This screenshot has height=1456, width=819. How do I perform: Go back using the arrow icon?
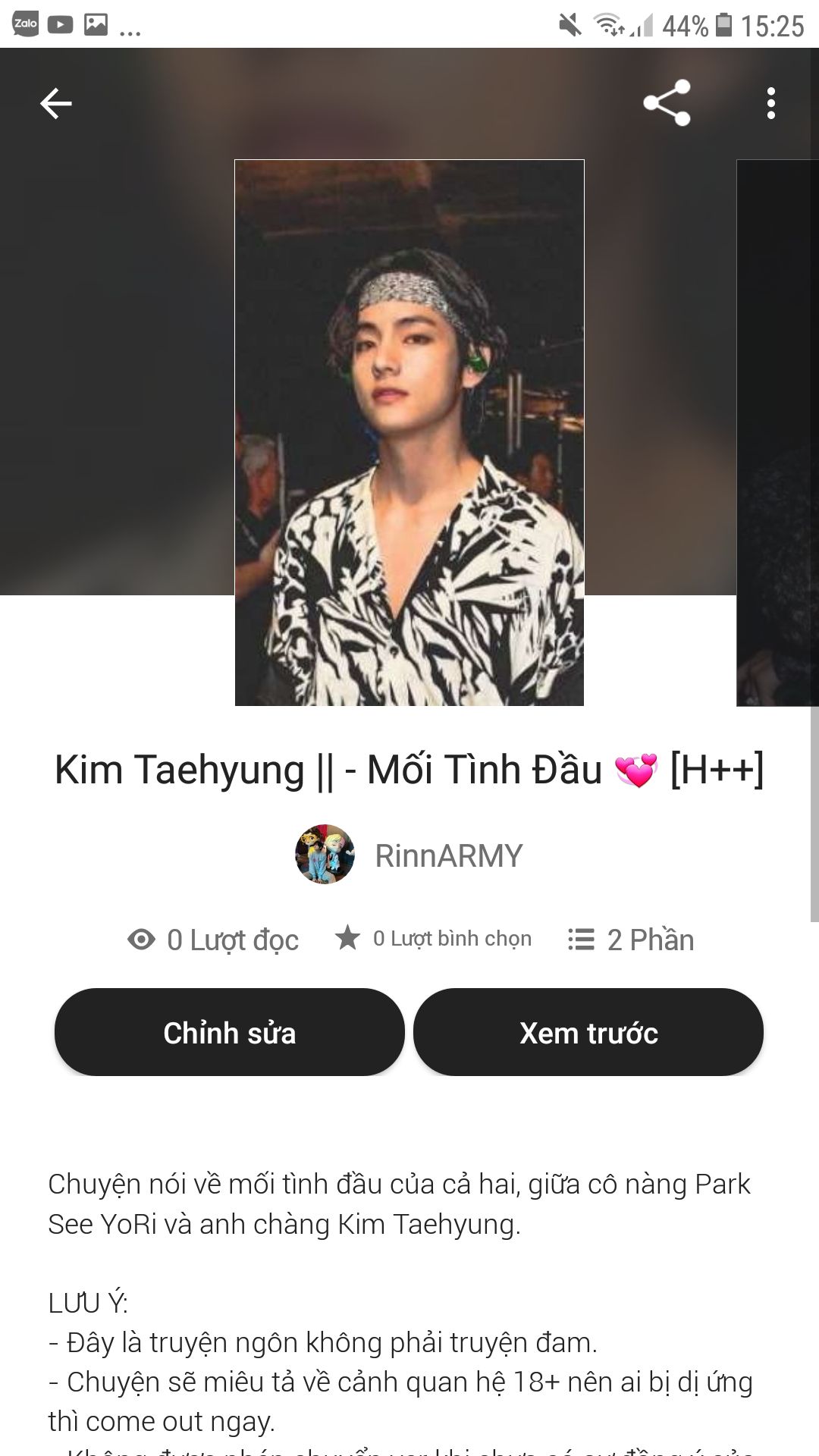click(x=56, y=103)
